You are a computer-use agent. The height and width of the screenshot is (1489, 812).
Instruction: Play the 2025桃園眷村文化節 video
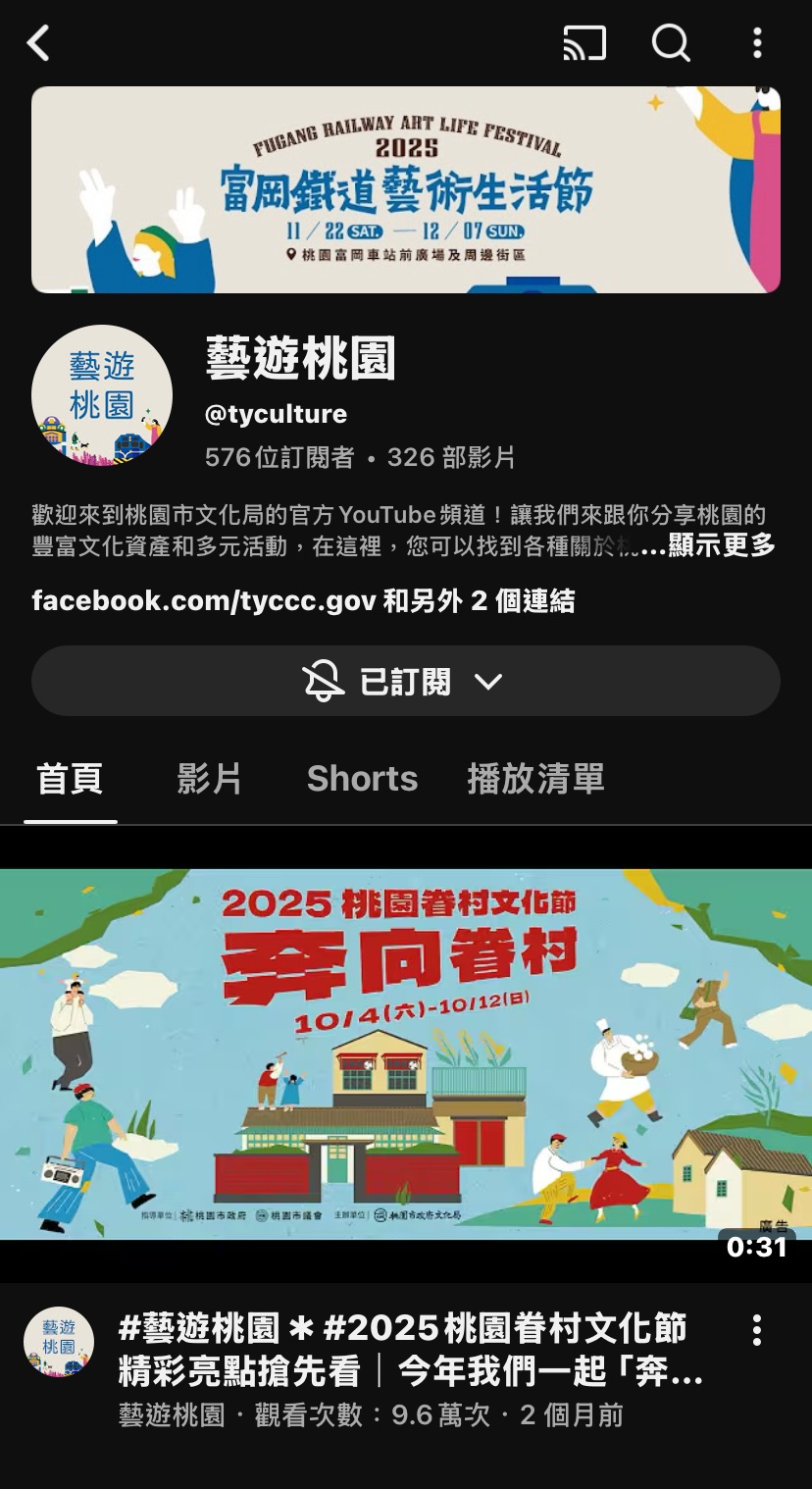406,1054
